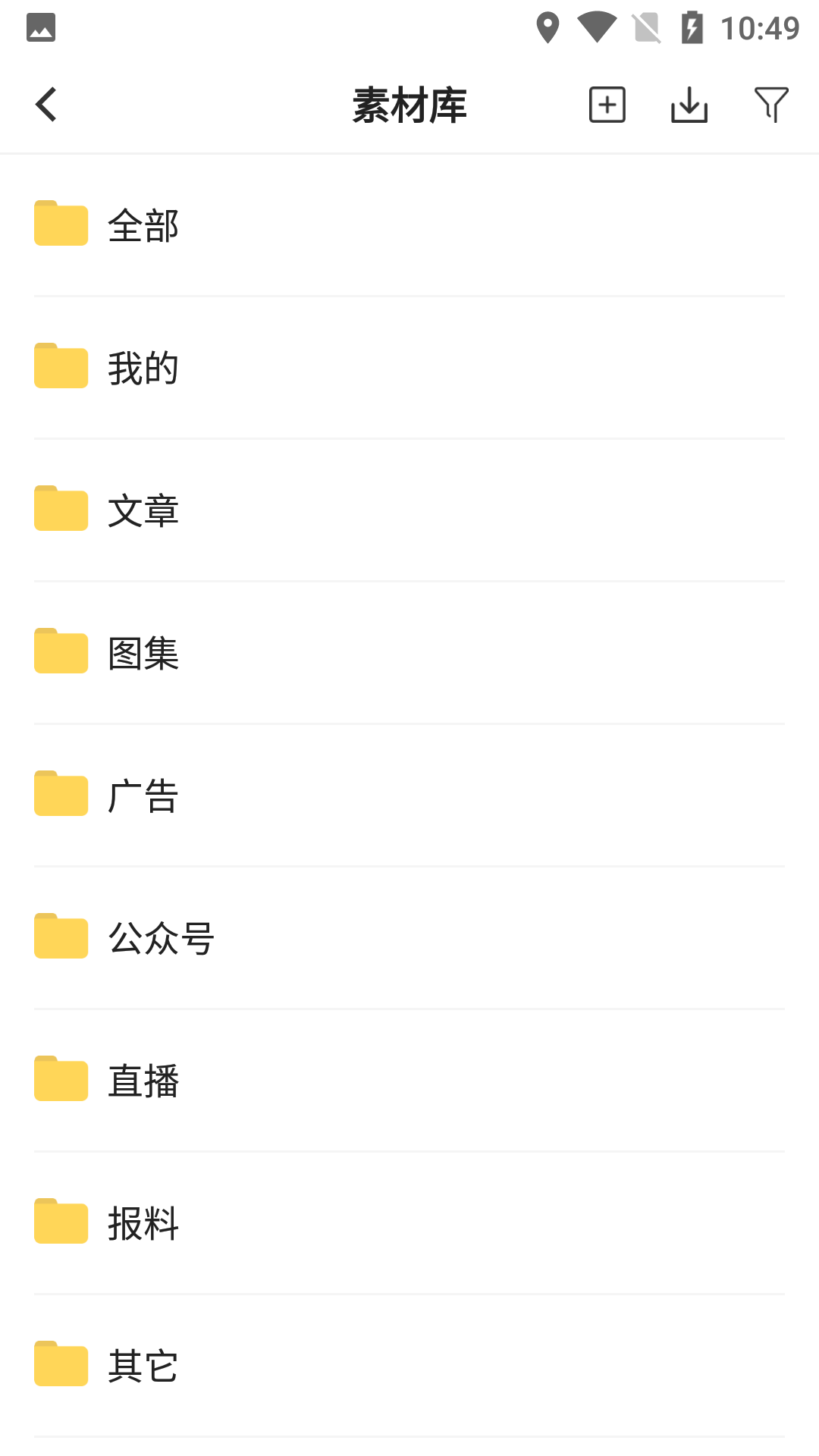Viewport: 819px width, 1456px height.
Task: Open the 报料 folder
Action: click(143, 1222)
